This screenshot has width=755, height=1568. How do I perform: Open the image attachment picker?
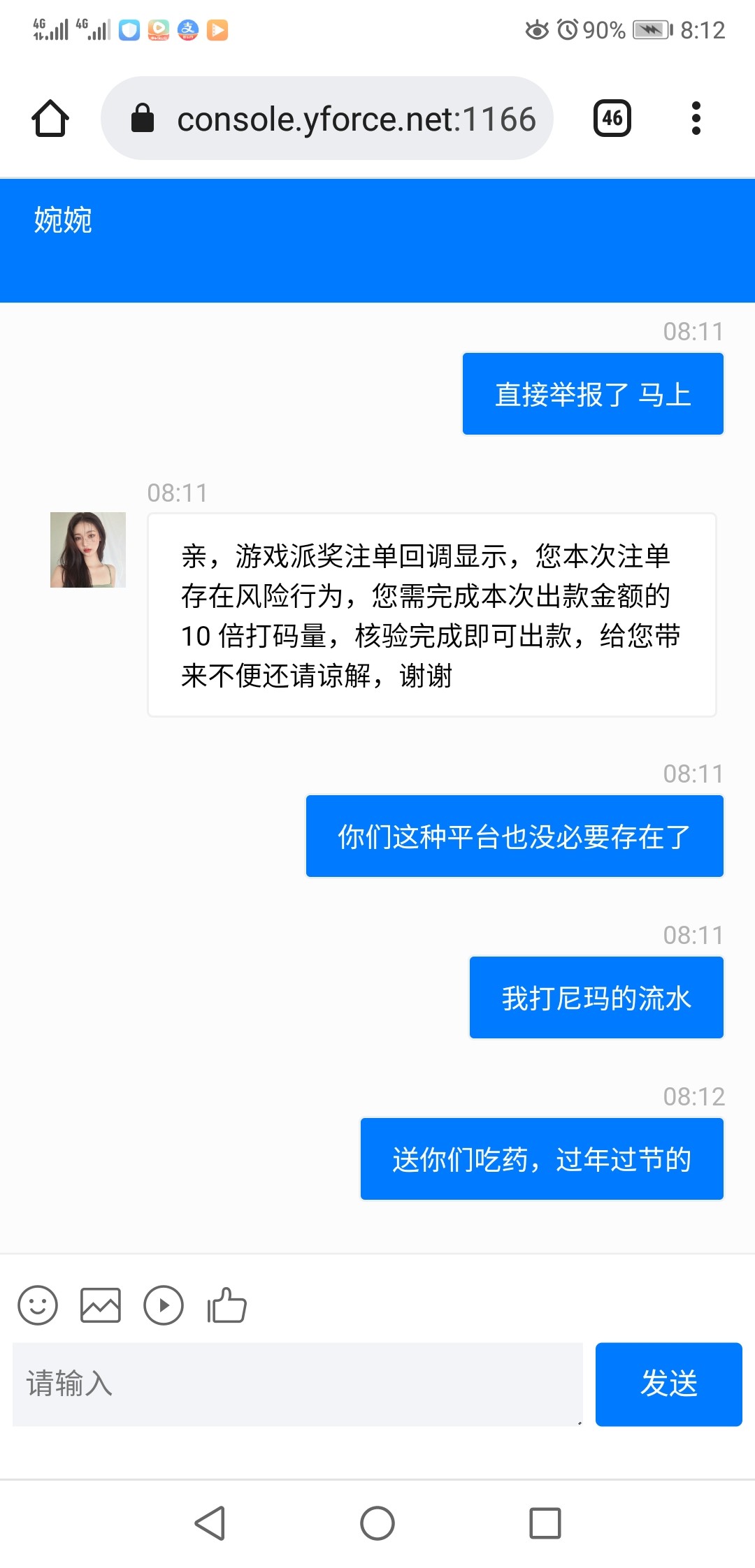pyautogui.click(x=101, y=1304)
